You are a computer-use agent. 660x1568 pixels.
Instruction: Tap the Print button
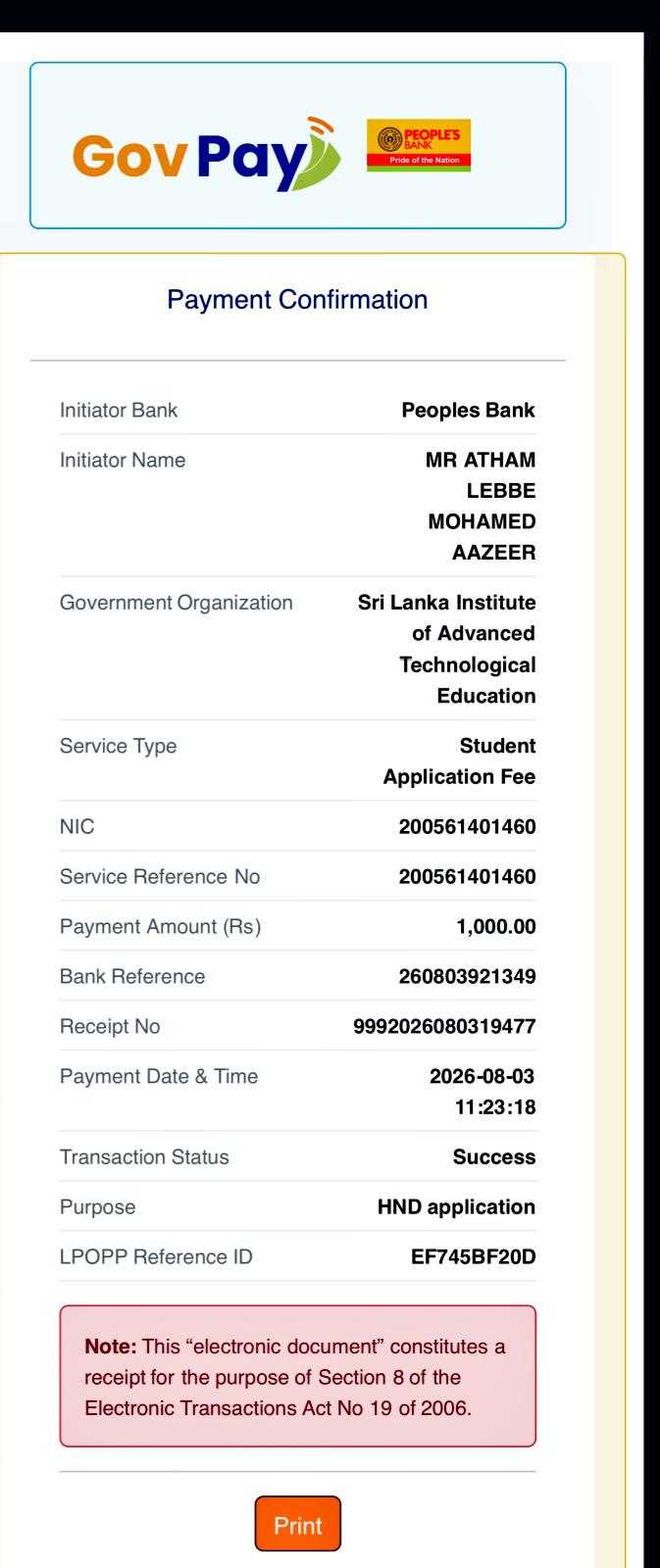[298, 1524]
